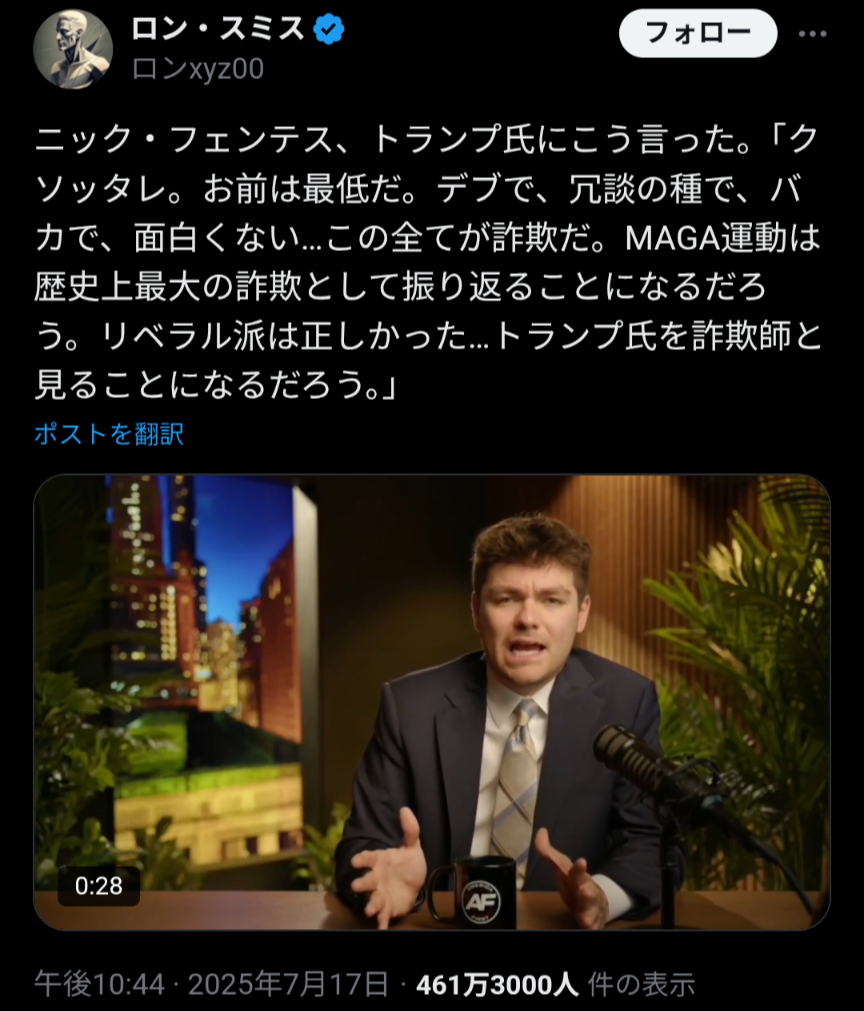
Task: Open ロン・スミス's profile avatar
Action: (73, 49)
